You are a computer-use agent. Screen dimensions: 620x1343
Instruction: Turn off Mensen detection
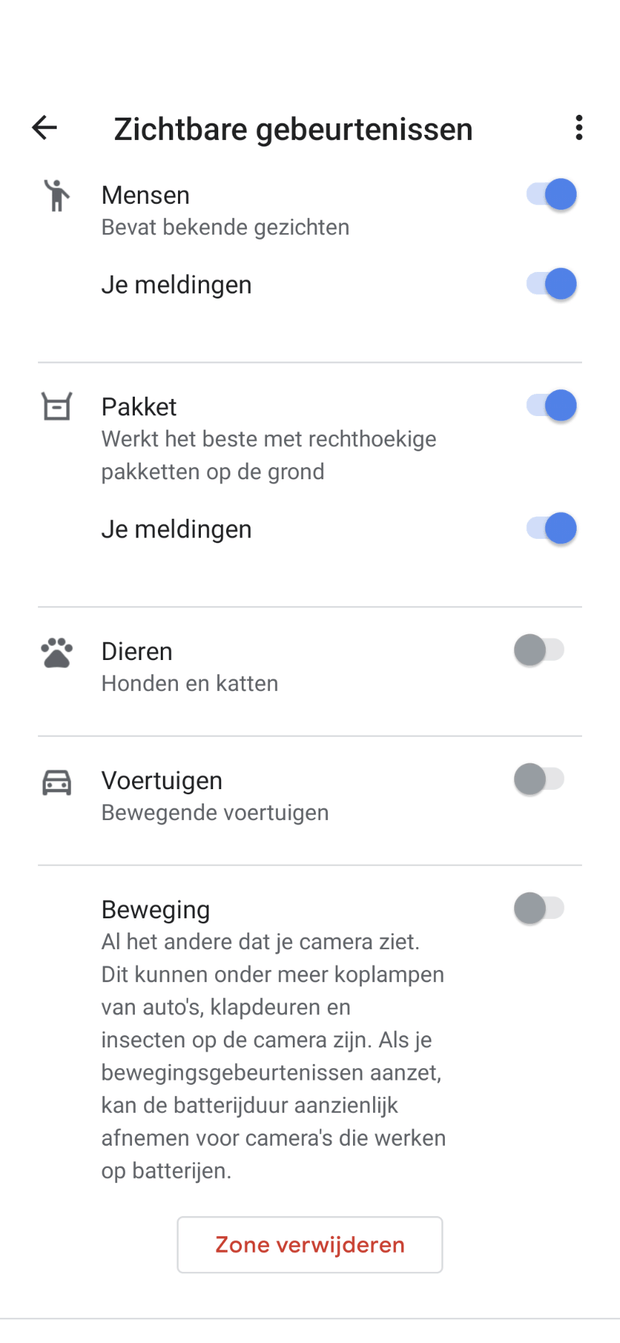551,195
